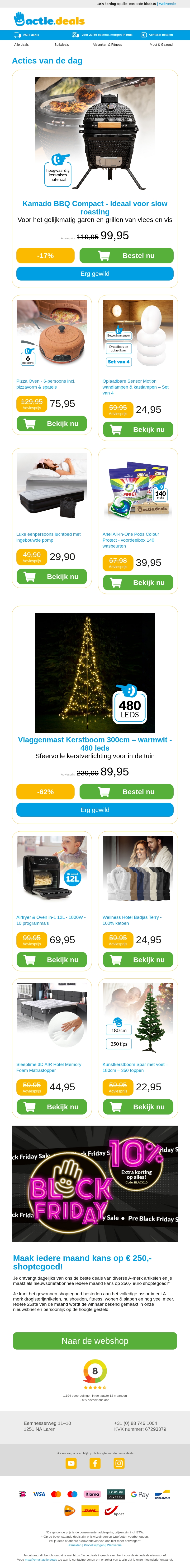Screen dimensions: 190x1568
Task: View the Oplaadbare Sensor wandlampen deal
Action: tap(138, 430)
